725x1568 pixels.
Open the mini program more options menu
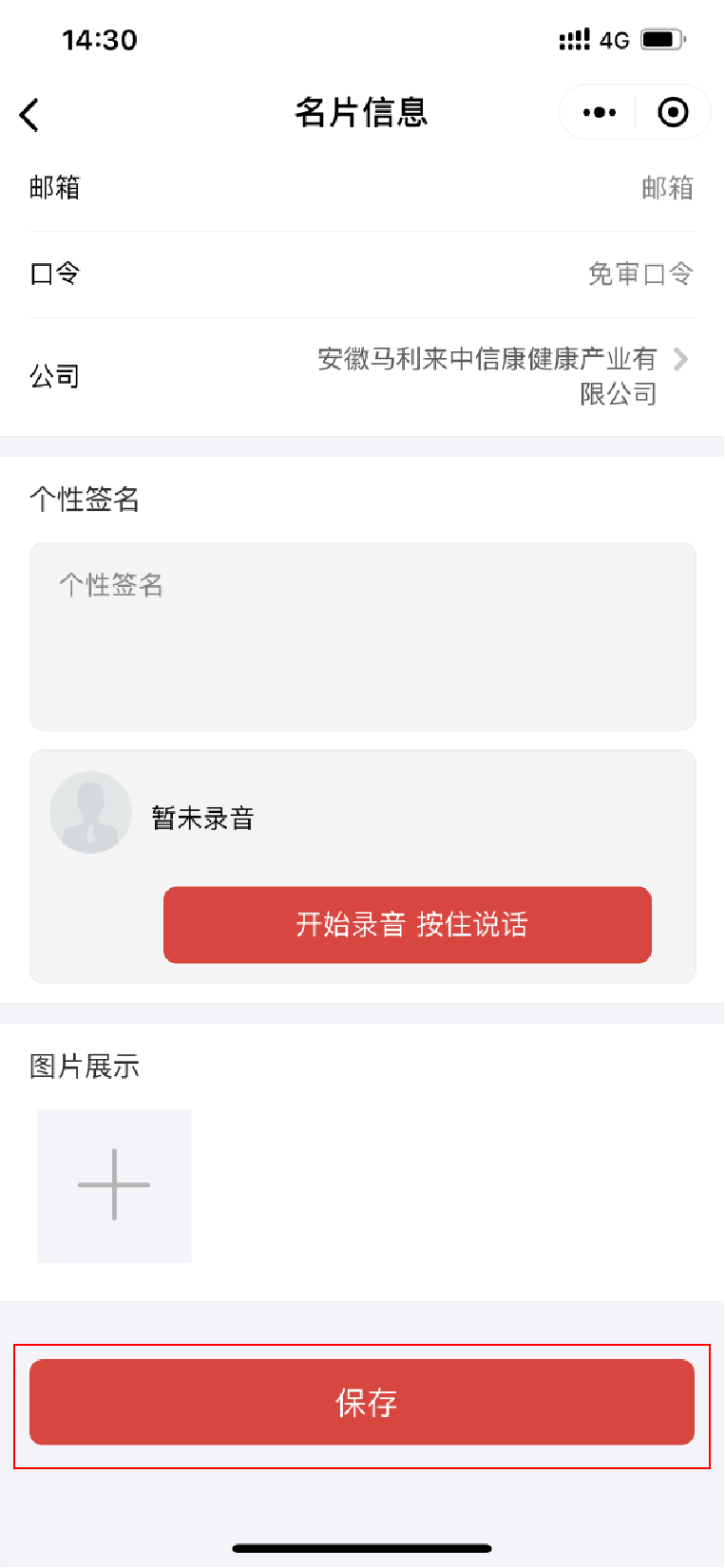(x=599, y=112)
